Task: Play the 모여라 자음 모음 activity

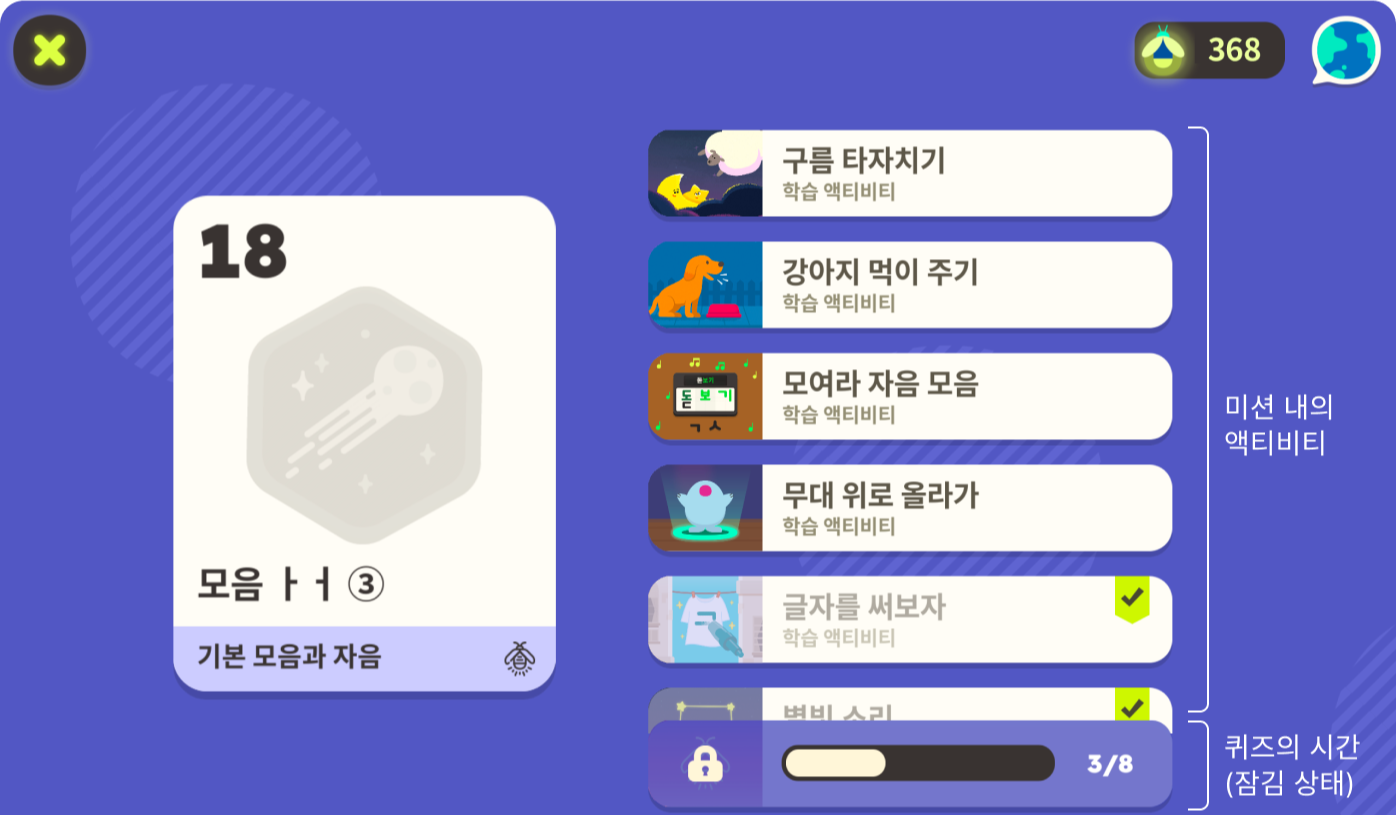Action: click(x=909, y=396)
